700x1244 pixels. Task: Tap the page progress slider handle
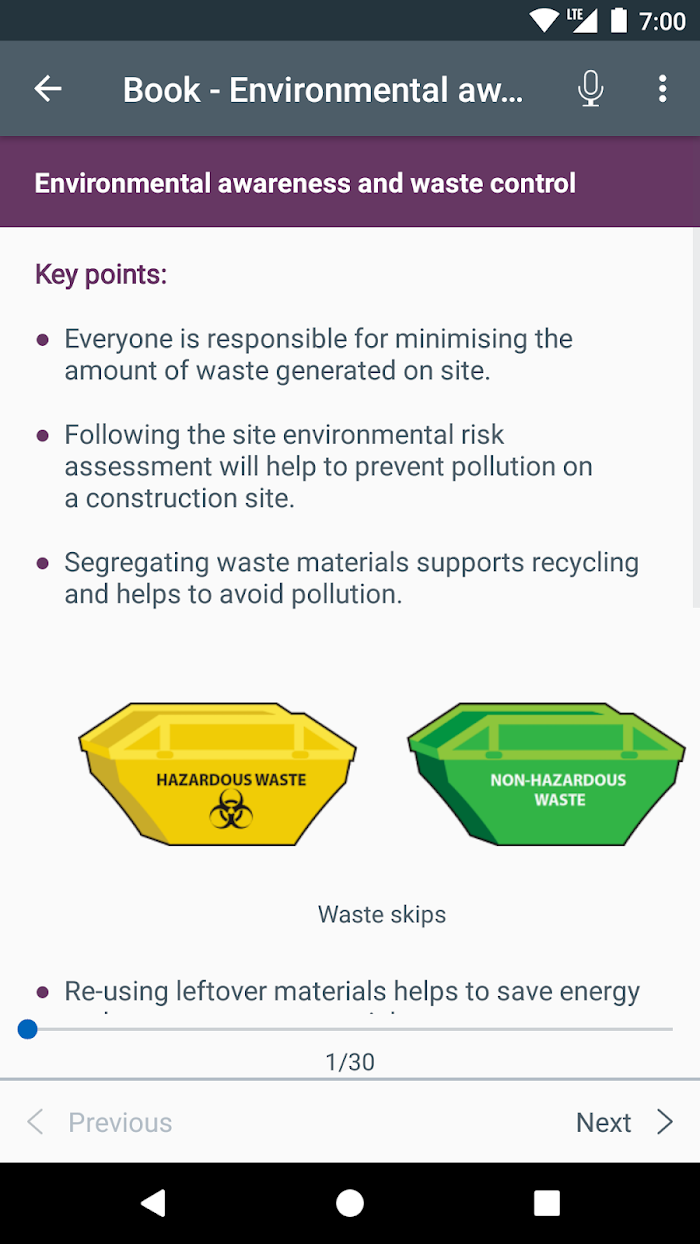coord(28,1028)
